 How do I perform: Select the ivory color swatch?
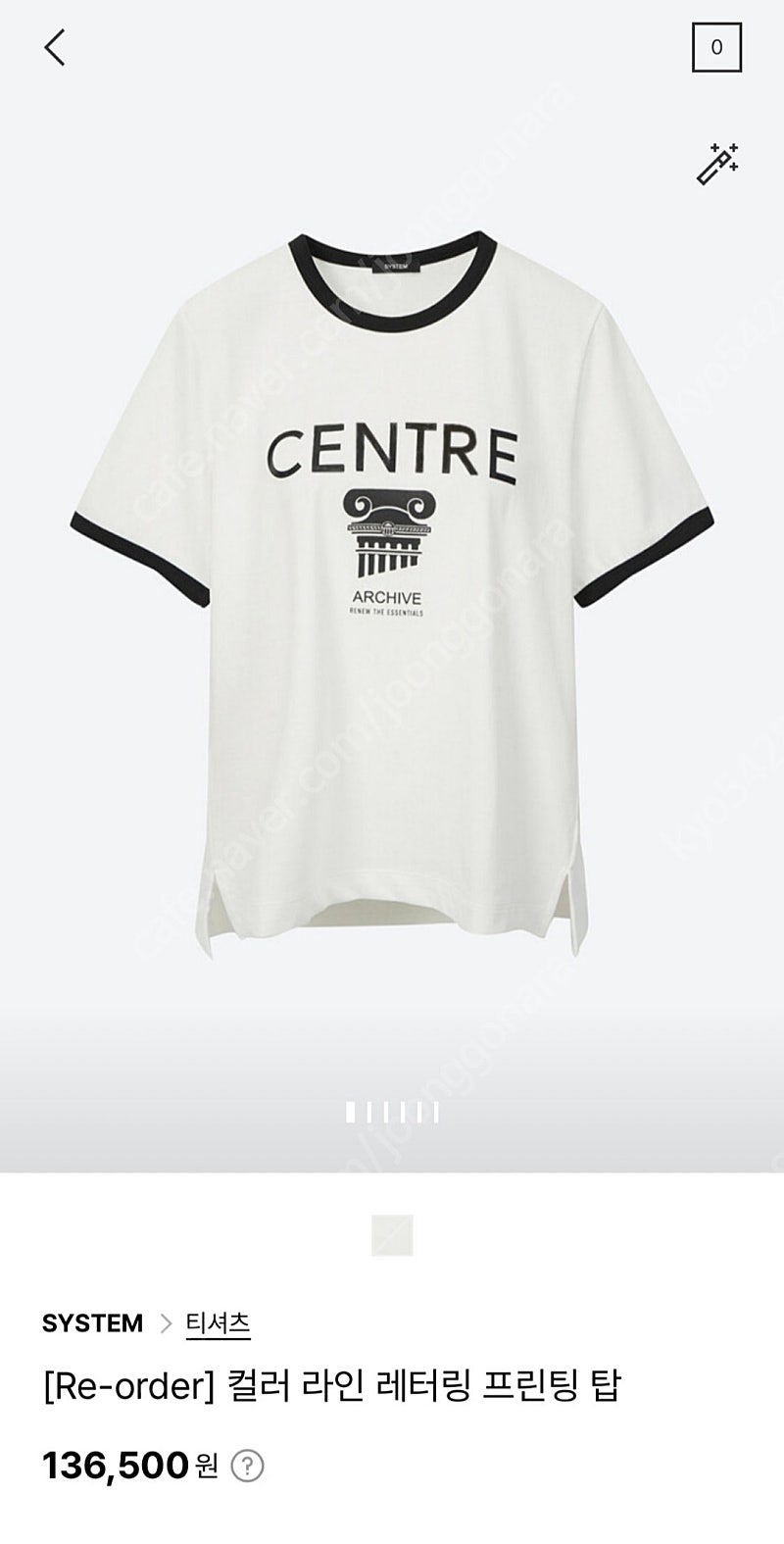tap(392, 1235)
